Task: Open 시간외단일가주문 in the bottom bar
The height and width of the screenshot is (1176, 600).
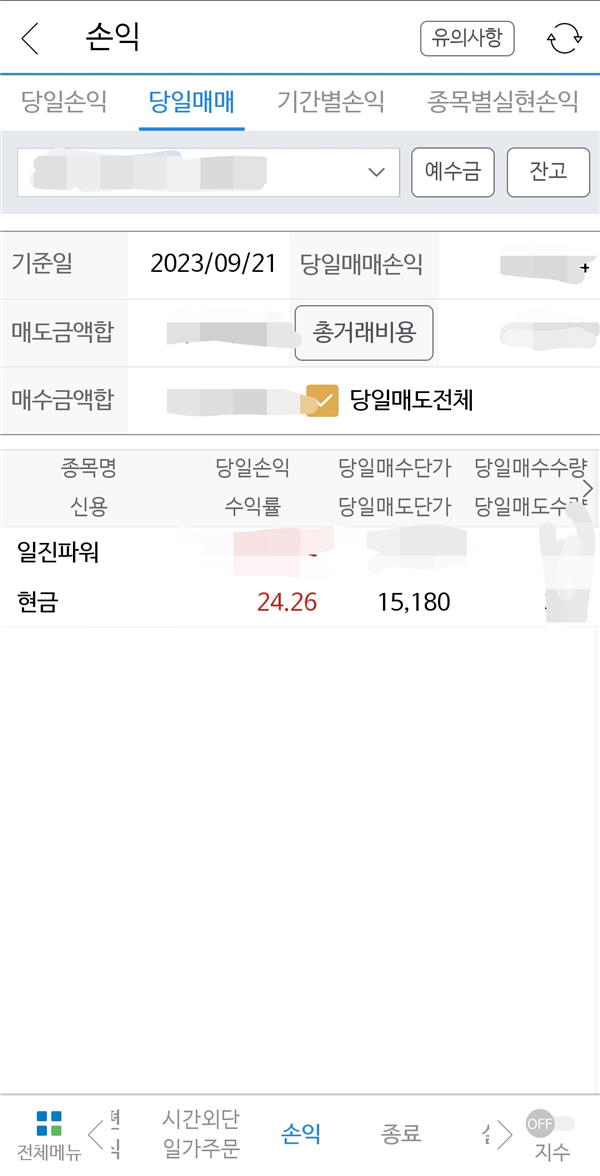Action: [201, 1133]
